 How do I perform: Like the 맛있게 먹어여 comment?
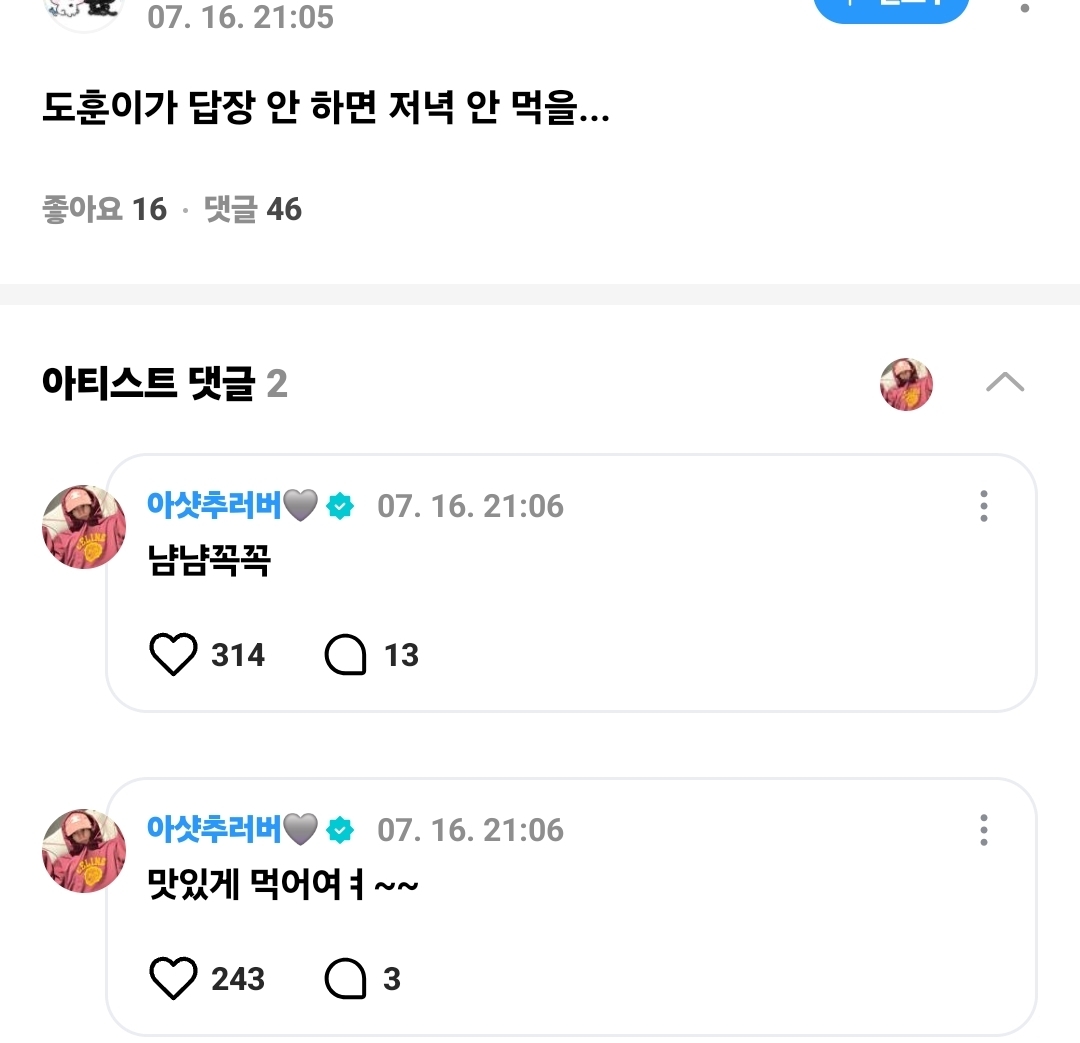click(174, 978)
